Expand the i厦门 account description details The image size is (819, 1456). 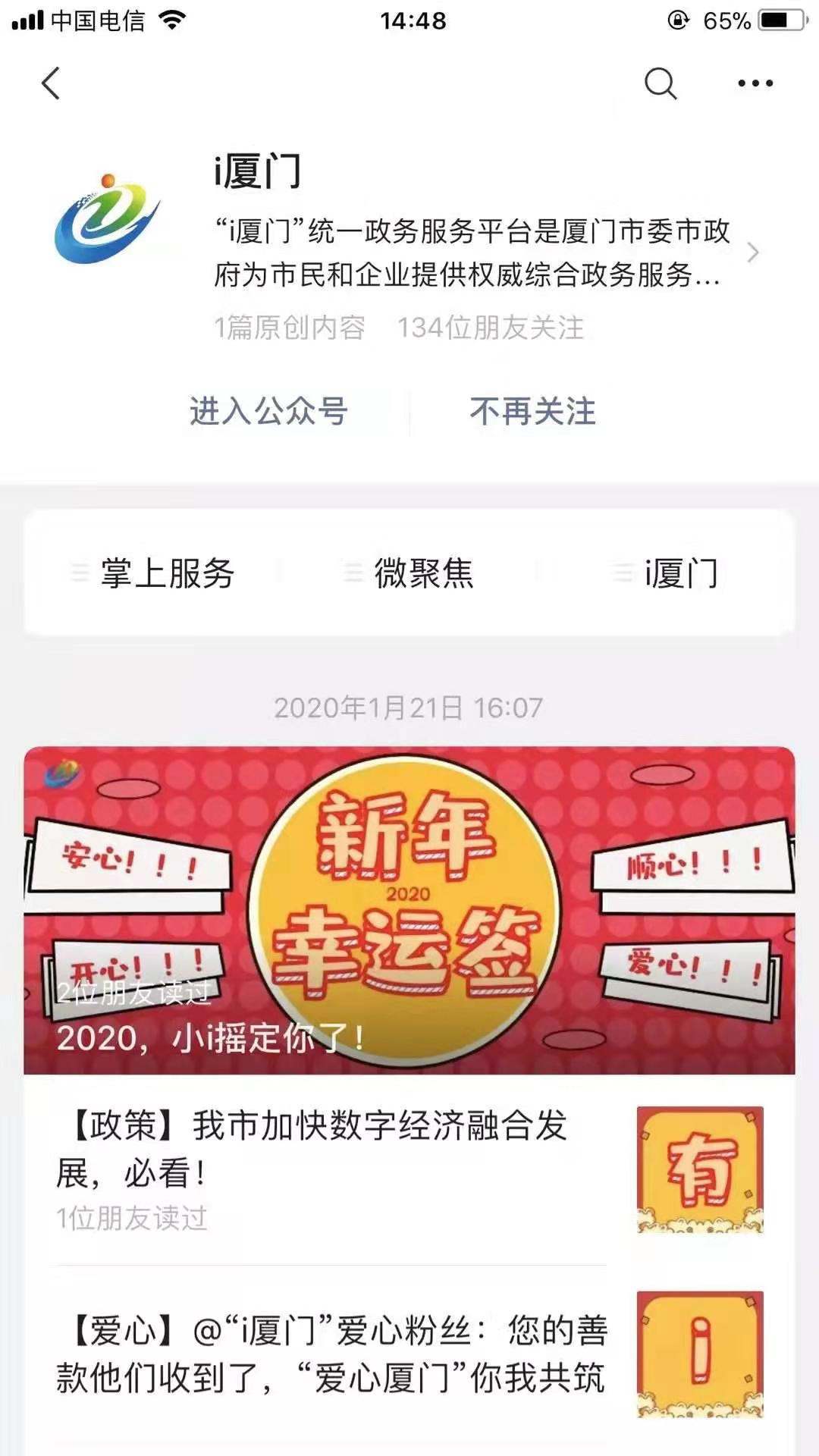(752, 253)
